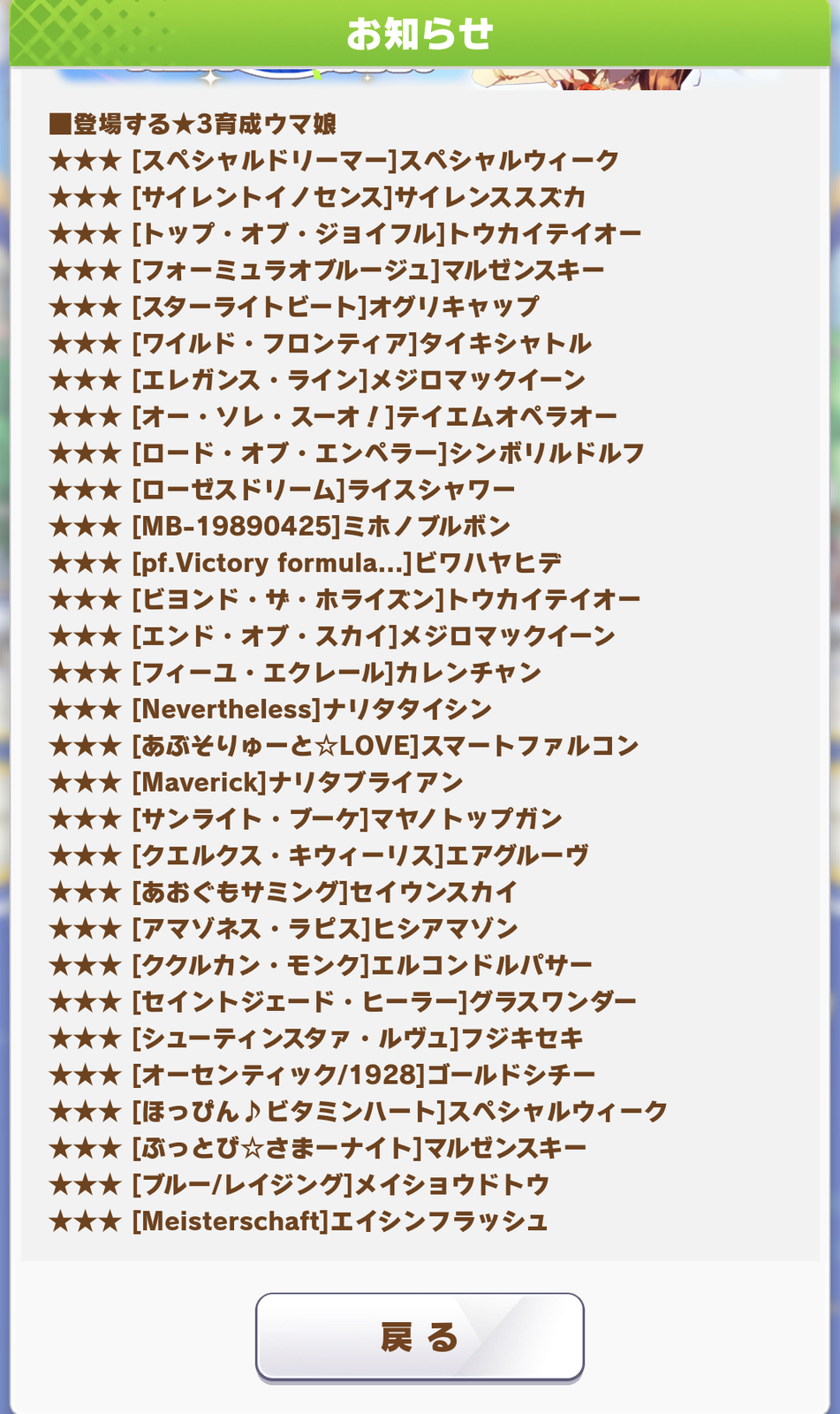Tap the 戻る button to go back
Image resolution: width=840 pixels, height=1414 pixels.
tap(420, 1336)
